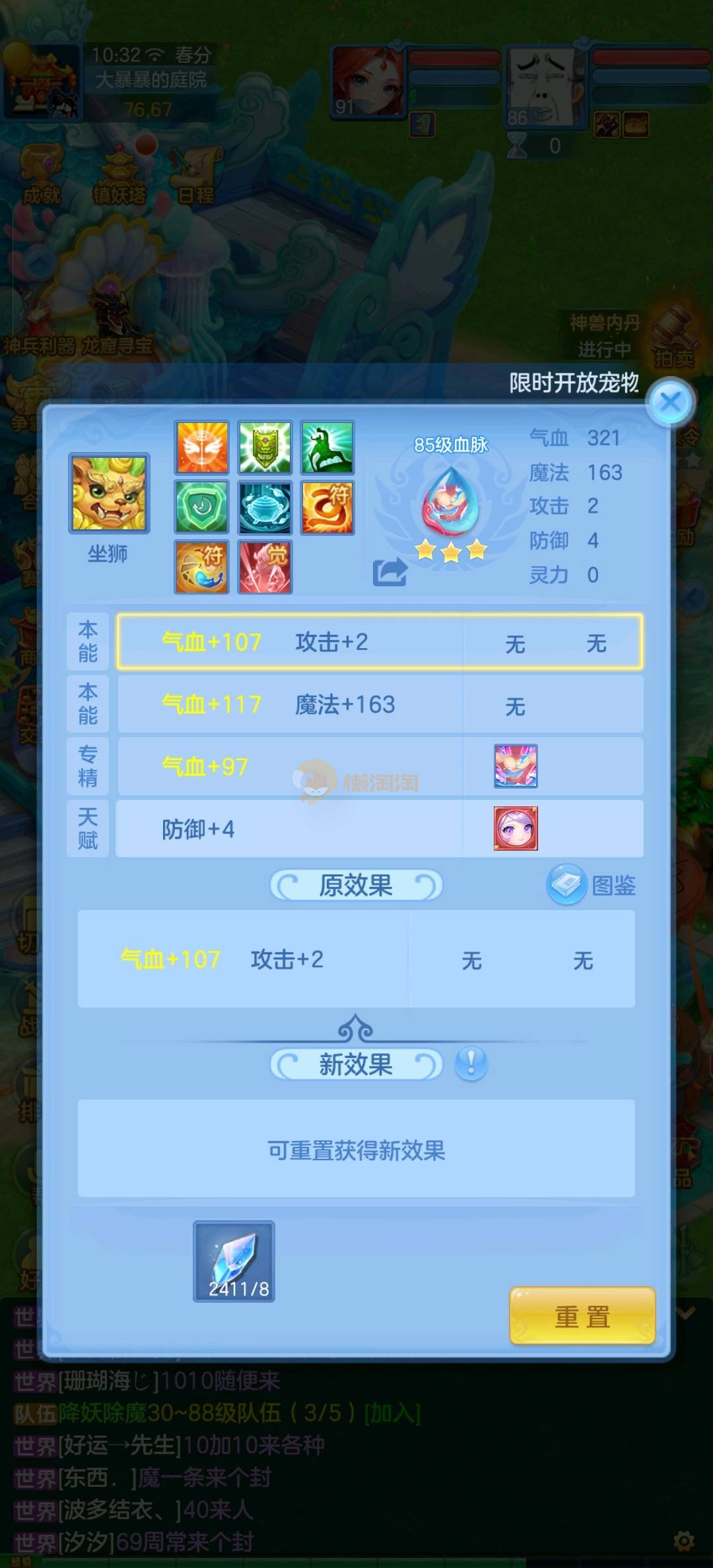
Task: Select the 气血+97 专精 row
Action: [x=380, y=766]
